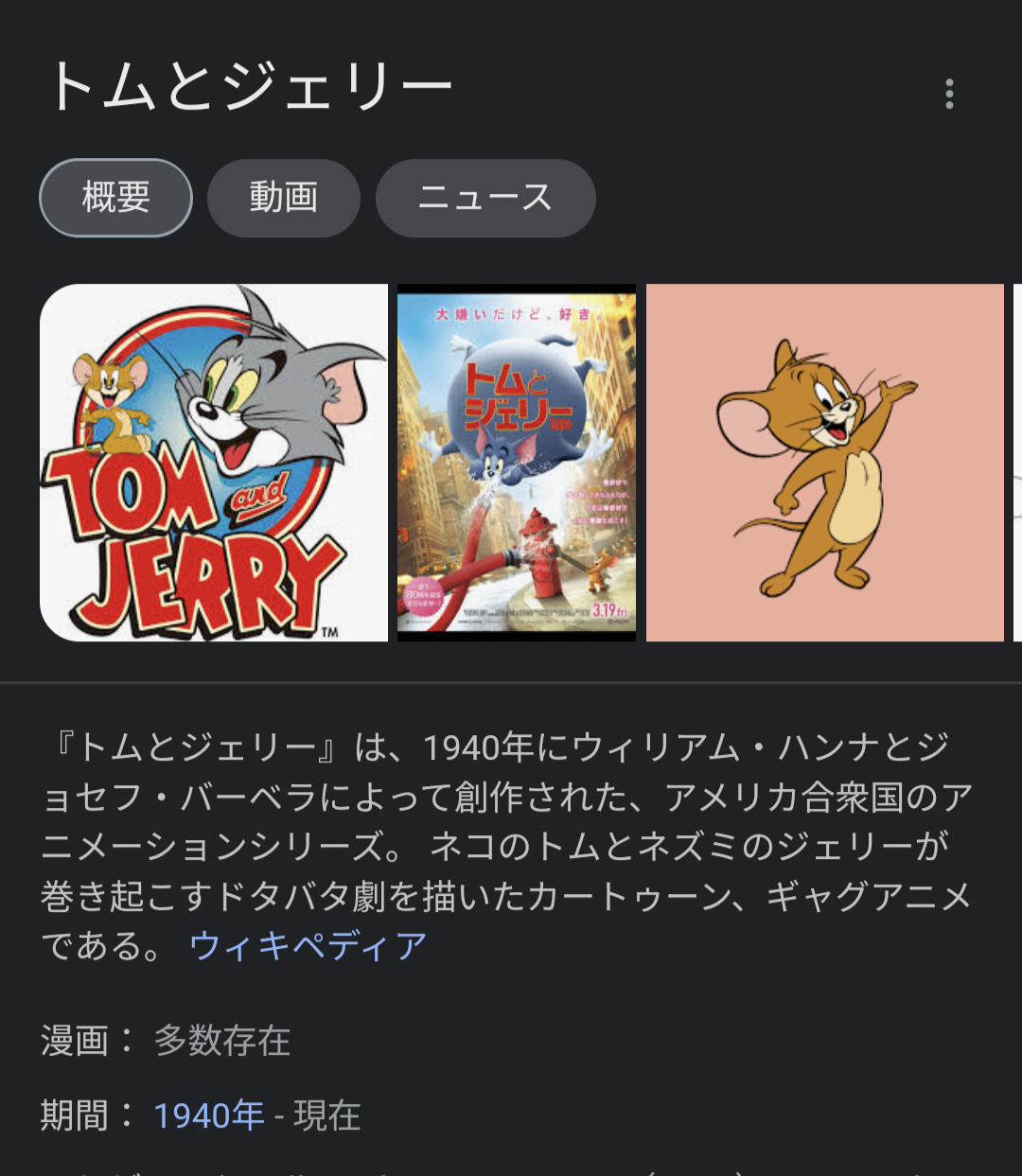
Task: Open the Jerry mouse image on pink
Action: (x=824, y=463)
